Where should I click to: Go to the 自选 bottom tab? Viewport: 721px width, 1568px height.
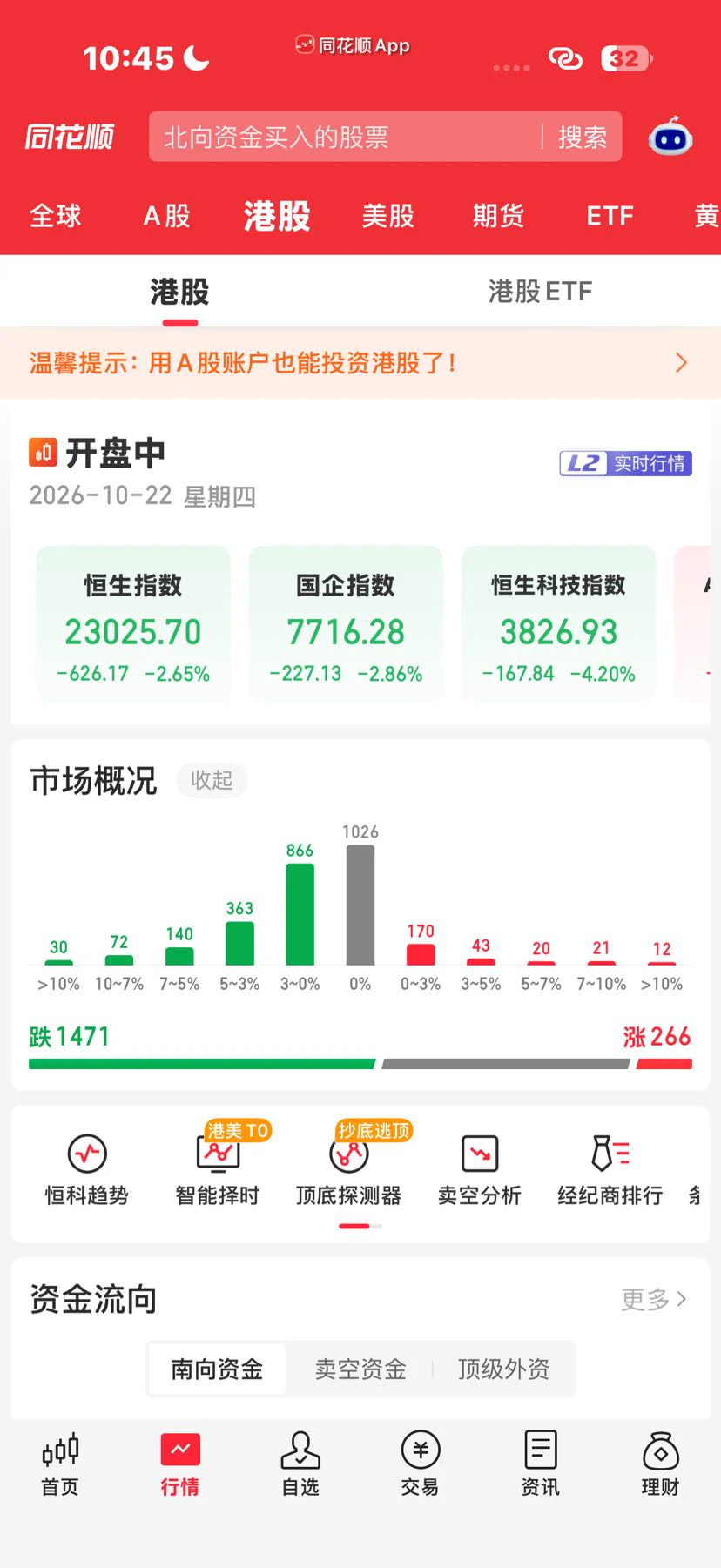300,1464
